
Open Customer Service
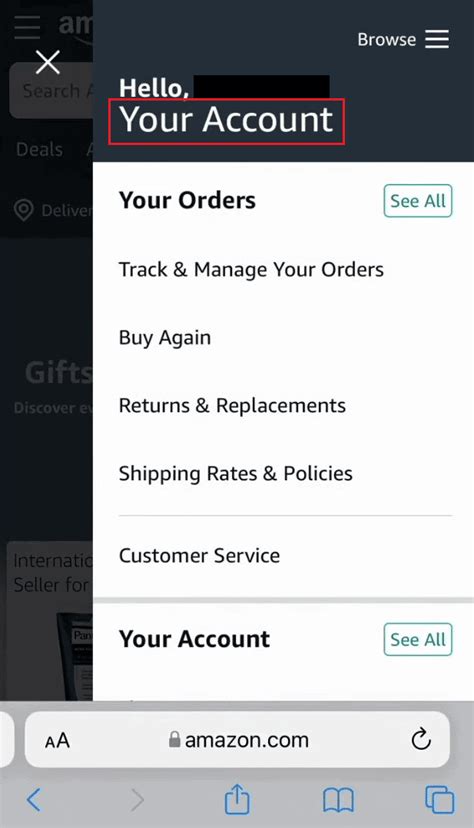(200, 556)
